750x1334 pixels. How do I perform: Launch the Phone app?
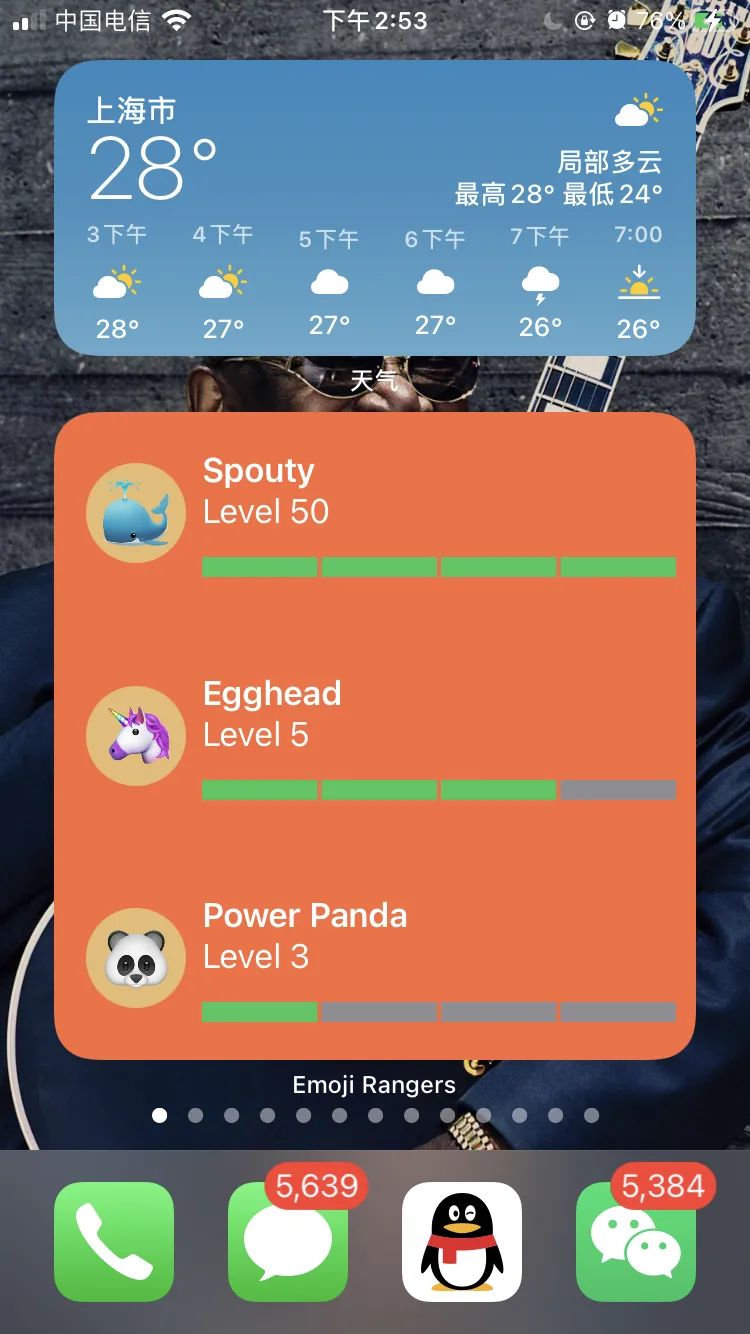click(114, 1241)
